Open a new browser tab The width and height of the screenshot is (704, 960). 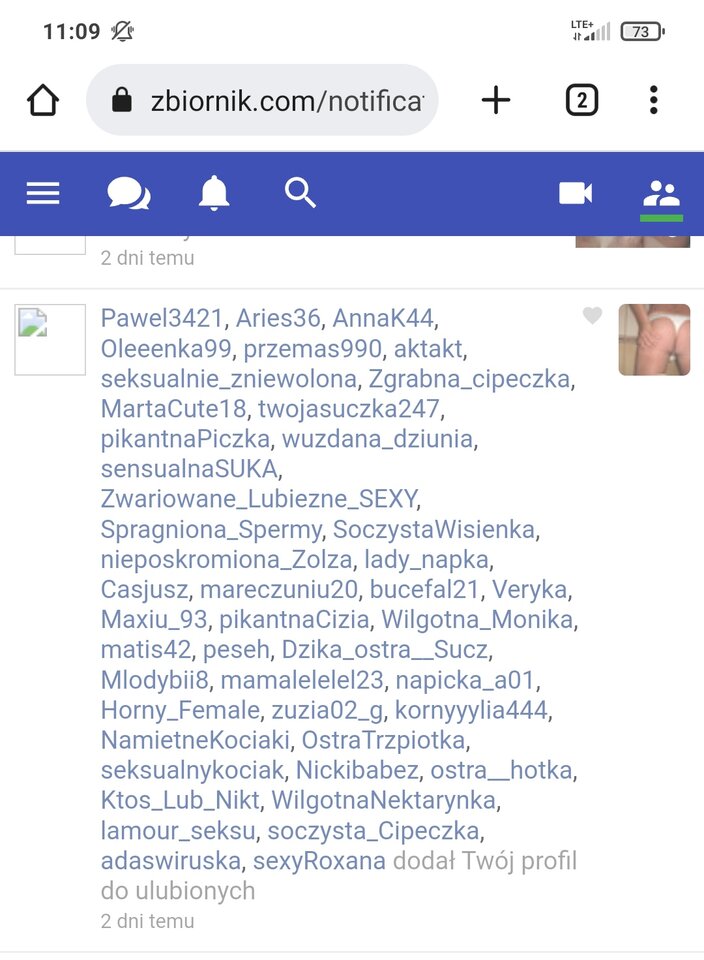click(x=496, y=100)
